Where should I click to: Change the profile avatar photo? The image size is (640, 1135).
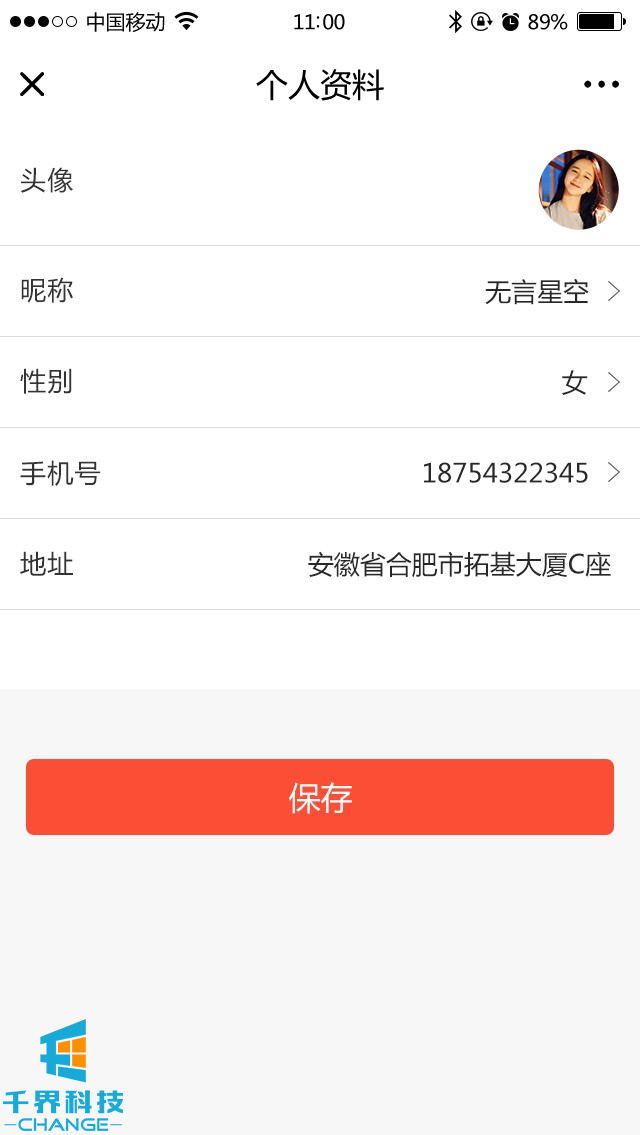578,190
